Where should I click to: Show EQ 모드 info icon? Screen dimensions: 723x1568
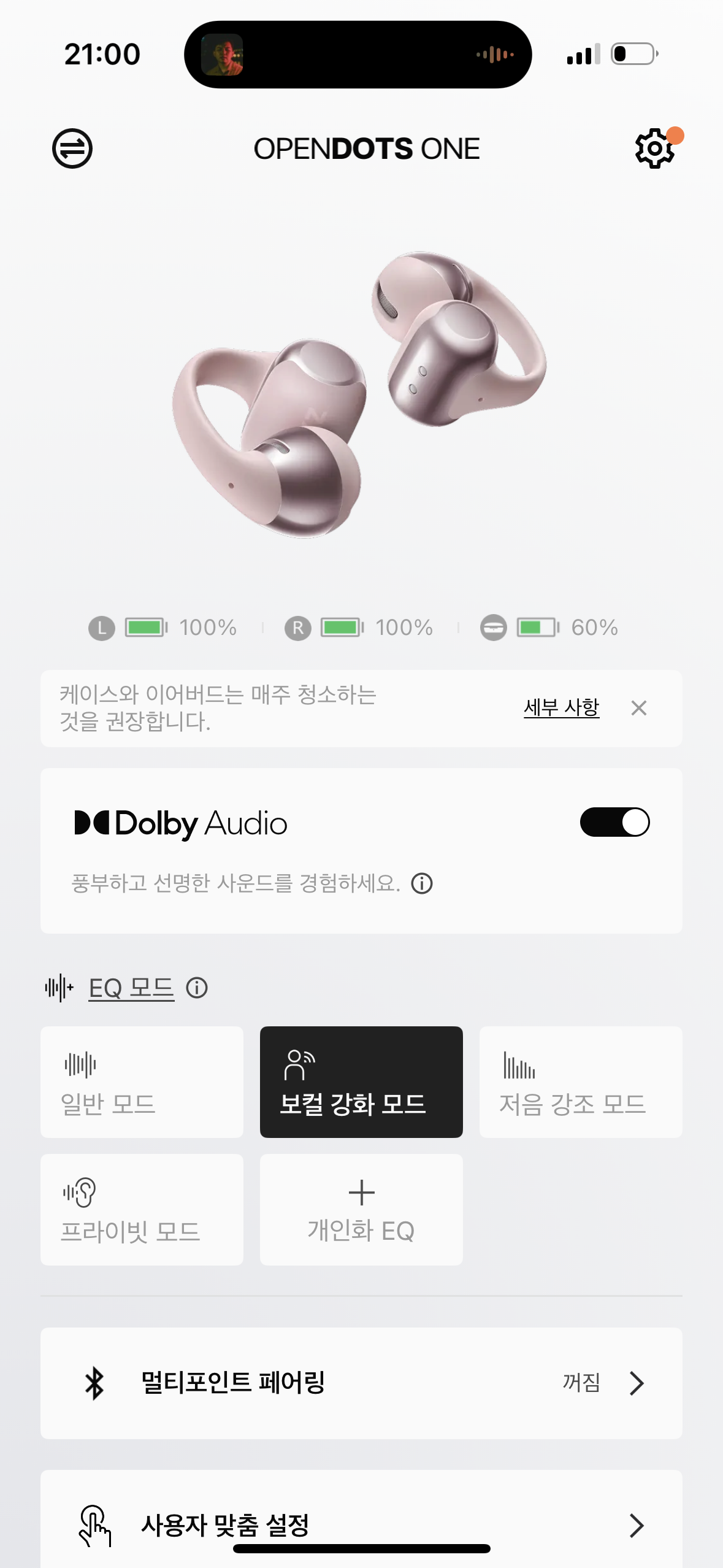coord(197,988)
